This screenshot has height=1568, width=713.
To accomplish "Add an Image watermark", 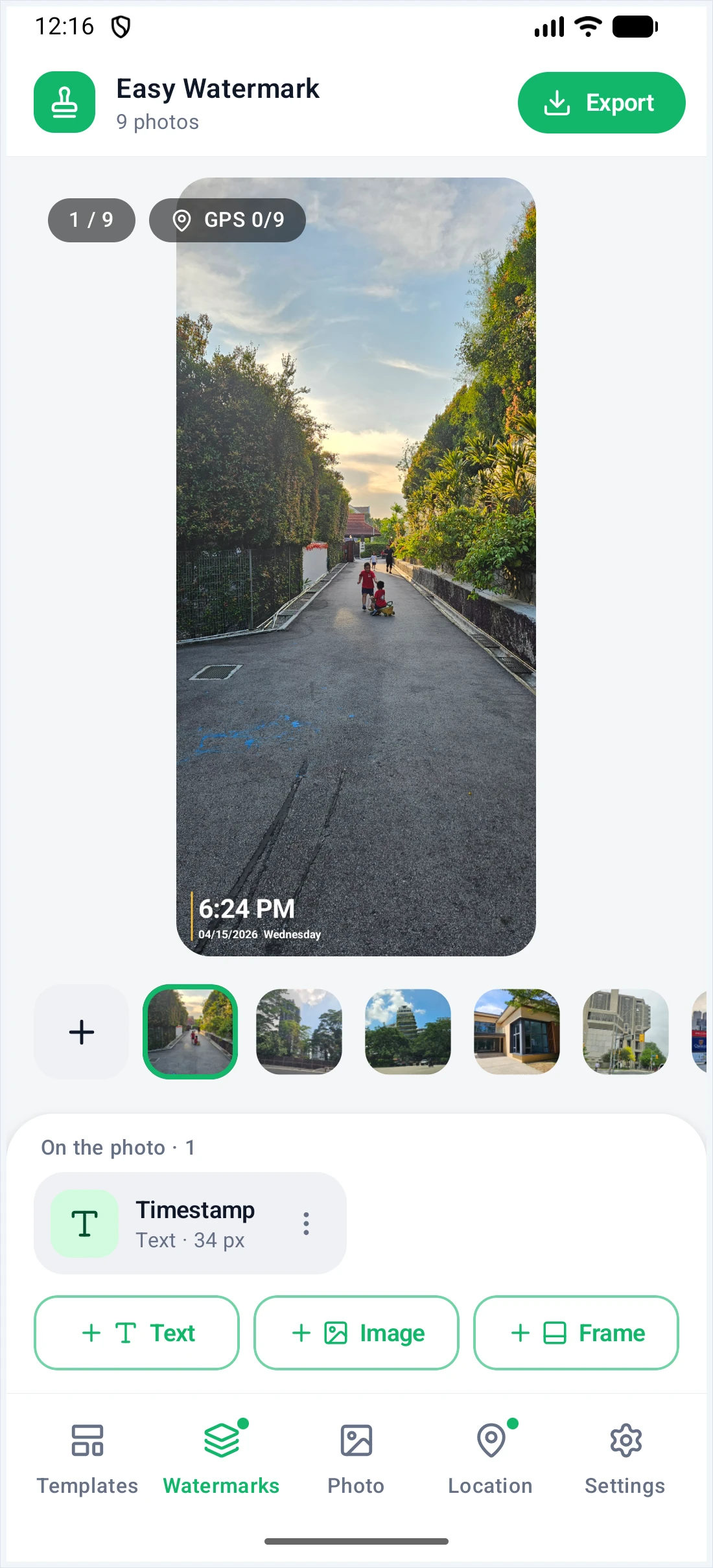I will pos(356,1333).
